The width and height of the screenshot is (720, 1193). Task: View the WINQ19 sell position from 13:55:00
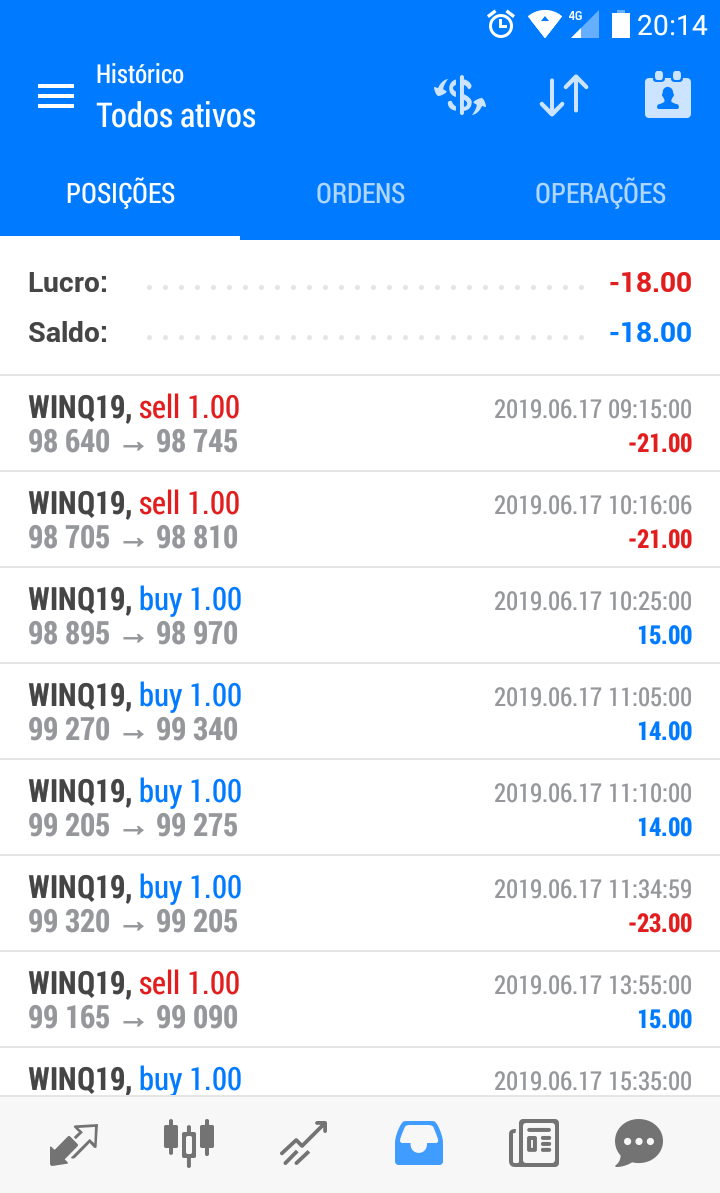pos(360,1000)
